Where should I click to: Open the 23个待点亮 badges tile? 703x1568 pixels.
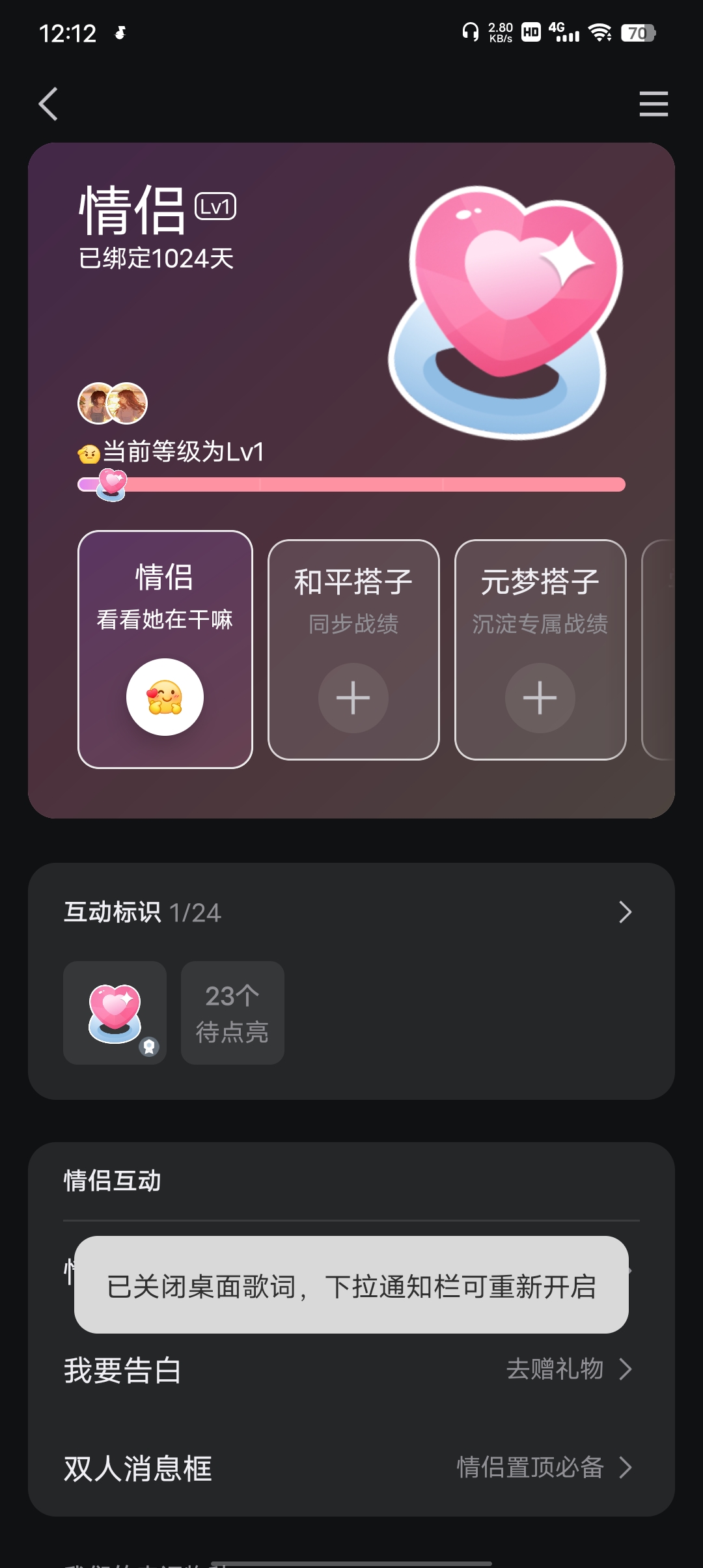point(232,1013)
